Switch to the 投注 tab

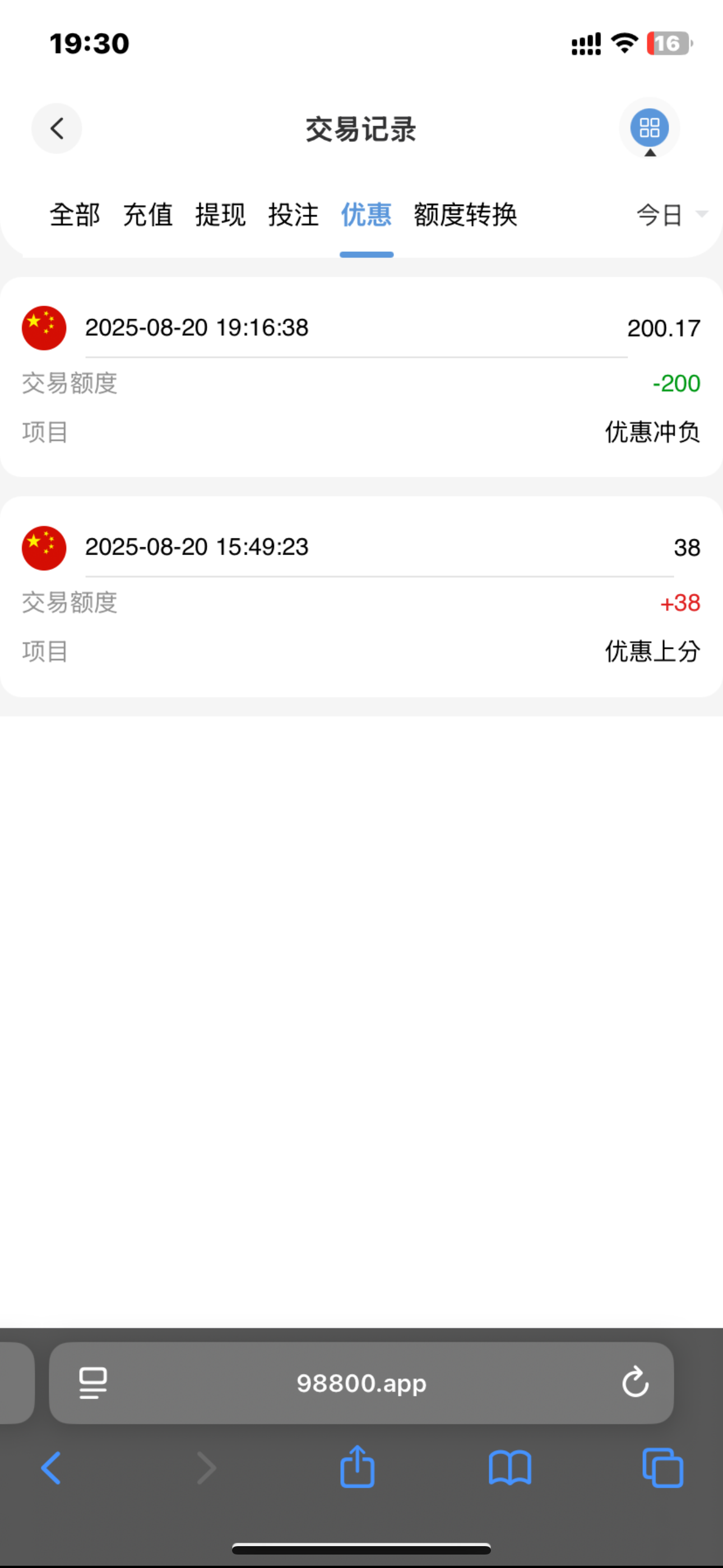coord(293,215)
